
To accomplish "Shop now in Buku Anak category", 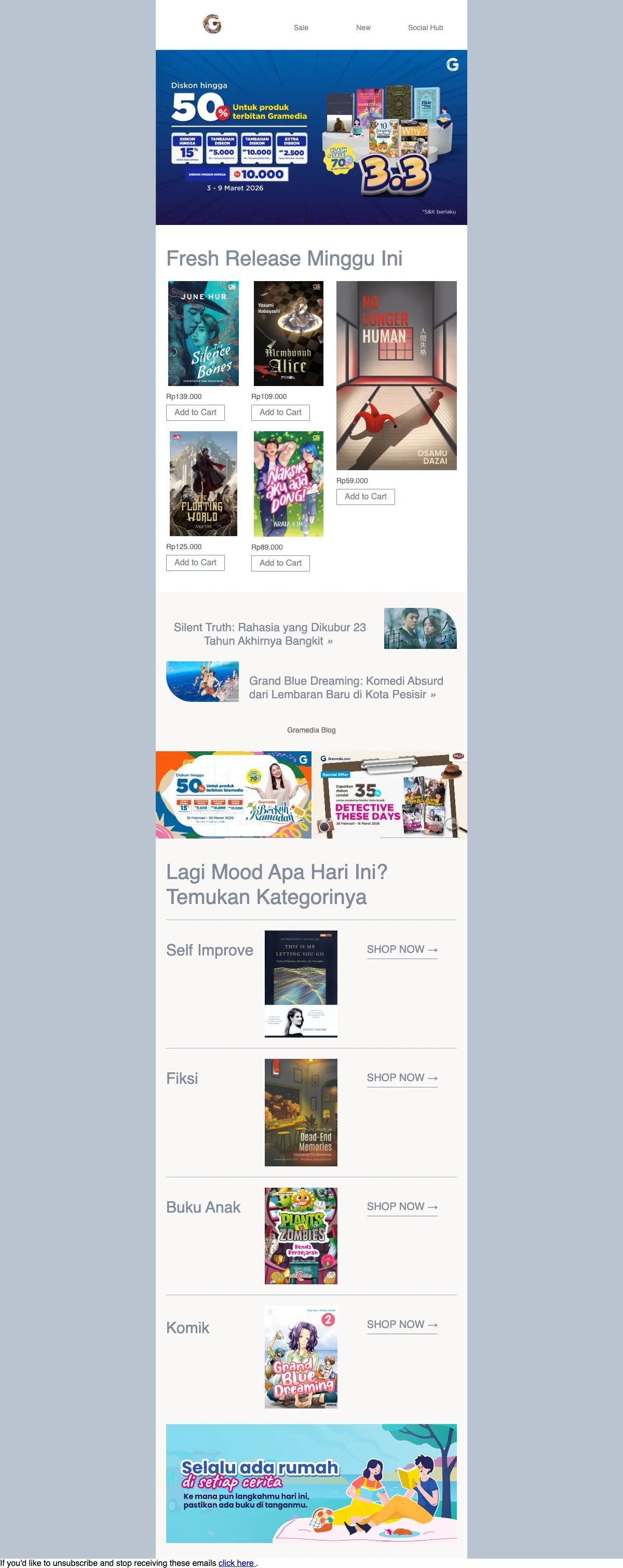I will 401,1206.
